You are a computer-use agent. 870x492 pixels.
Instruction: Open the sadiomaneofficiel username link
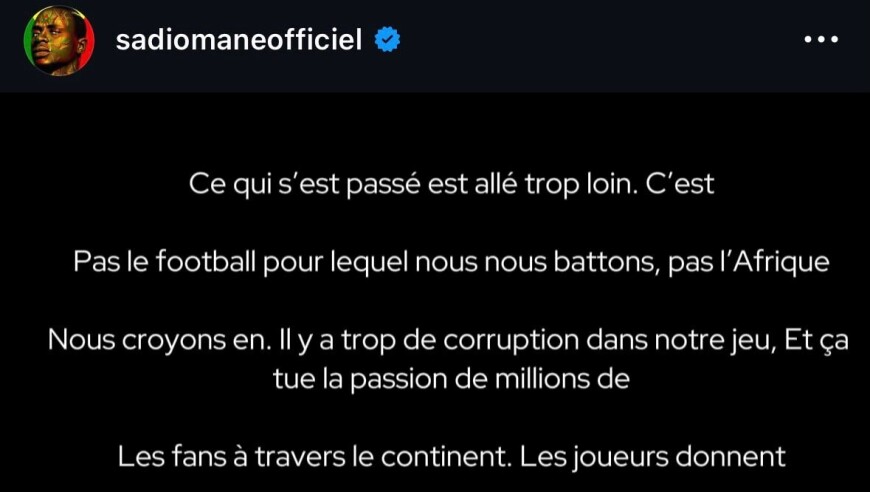tap(238, 40)
